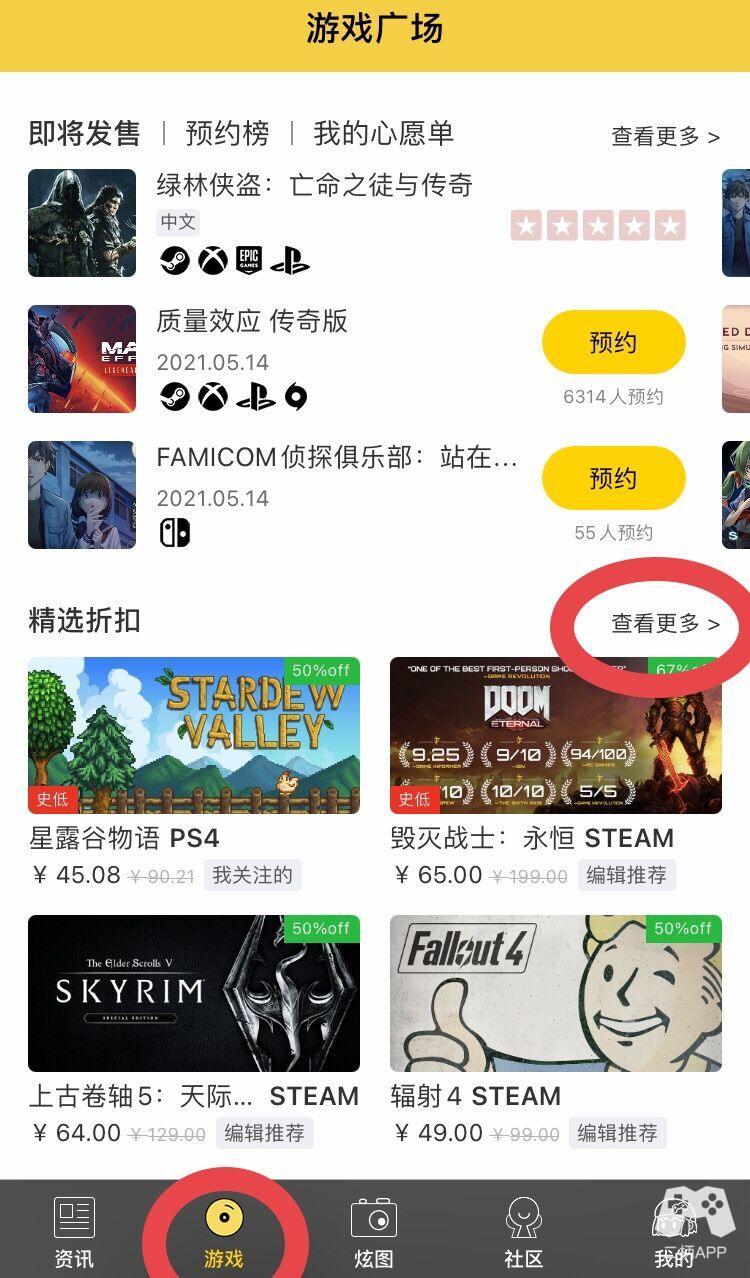Switch to the 炫图 tab
The height and width of the screenshot is (1278, 750).
[x=374, y=1230]
